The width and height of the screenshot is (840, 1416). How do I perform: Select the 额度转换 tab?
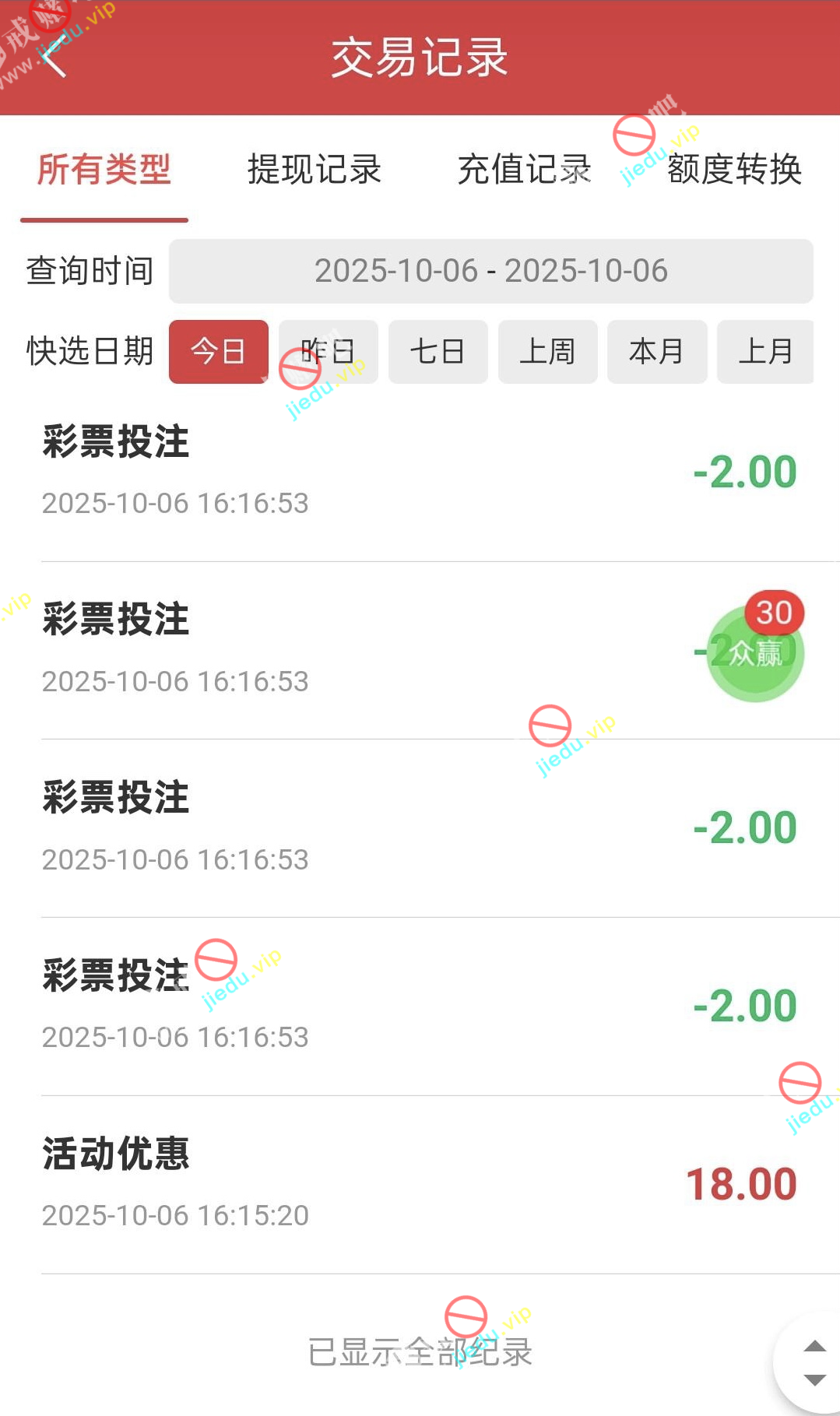click(734, 169)
